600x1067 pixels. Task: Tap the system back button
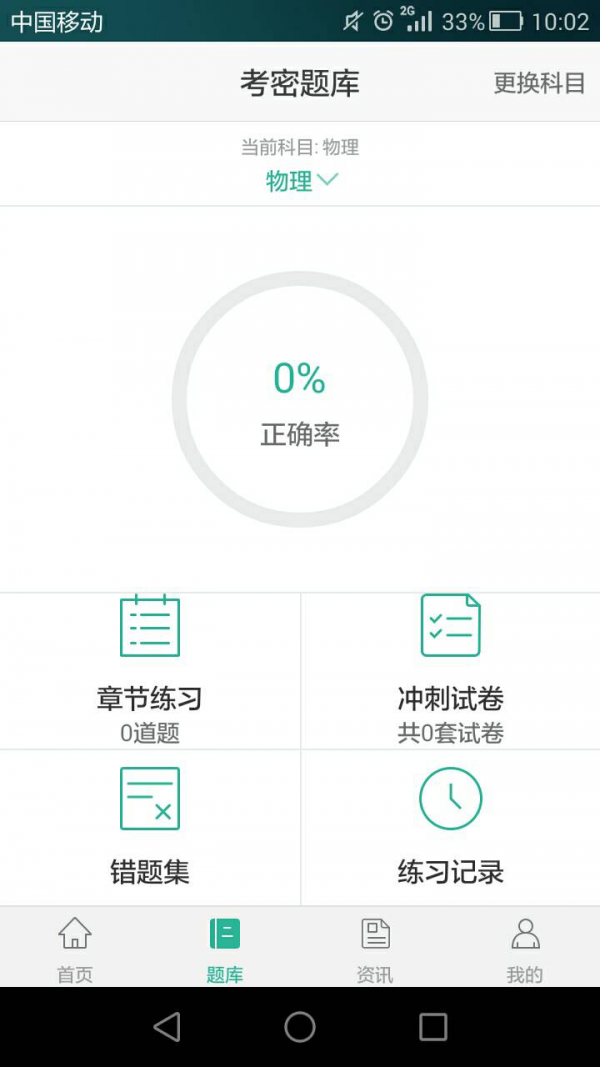167,1026
